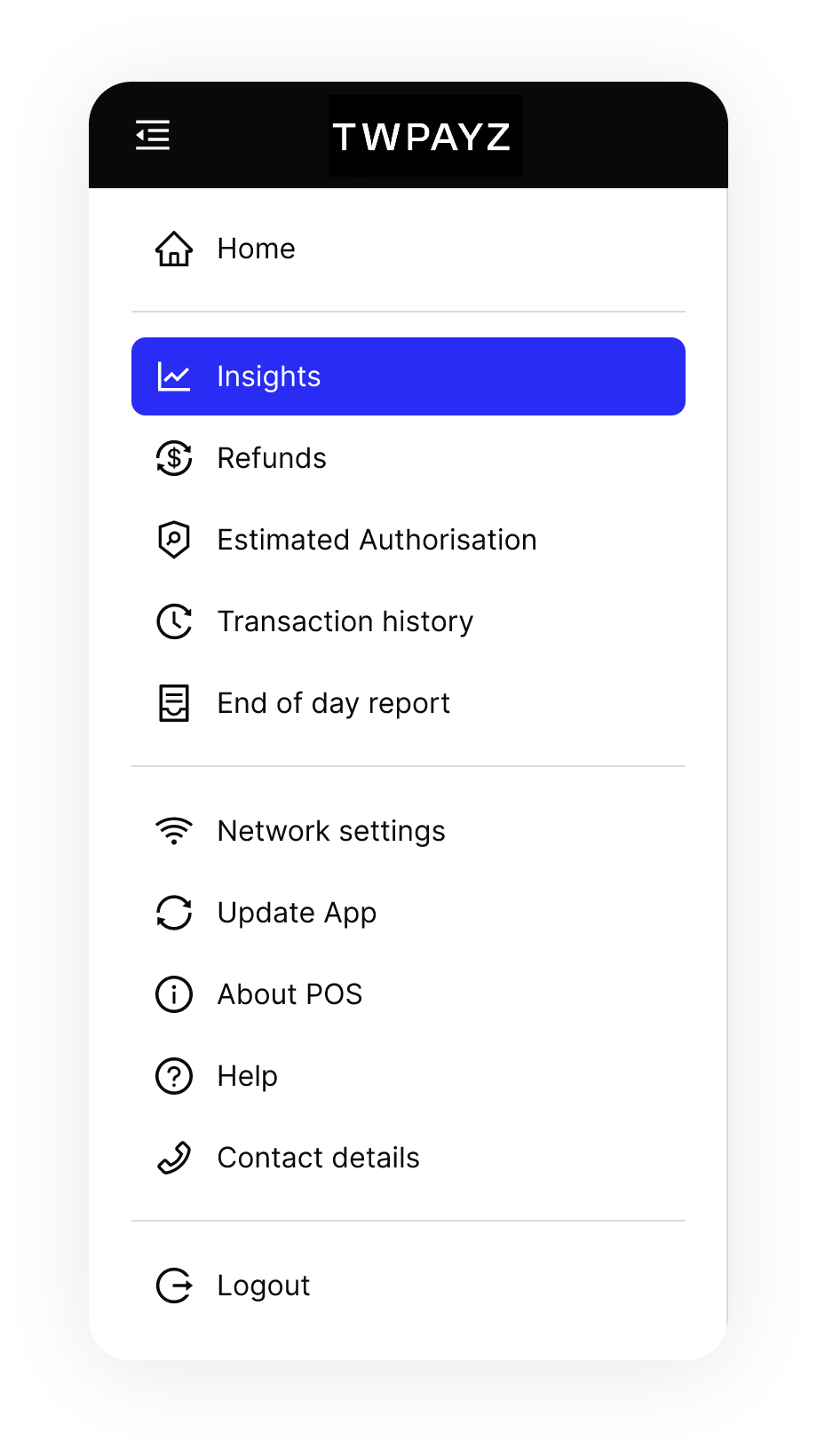The height and width of the screenshot is (1456, 817).
Task: Open Network settings
Action: tap(408, 831)
